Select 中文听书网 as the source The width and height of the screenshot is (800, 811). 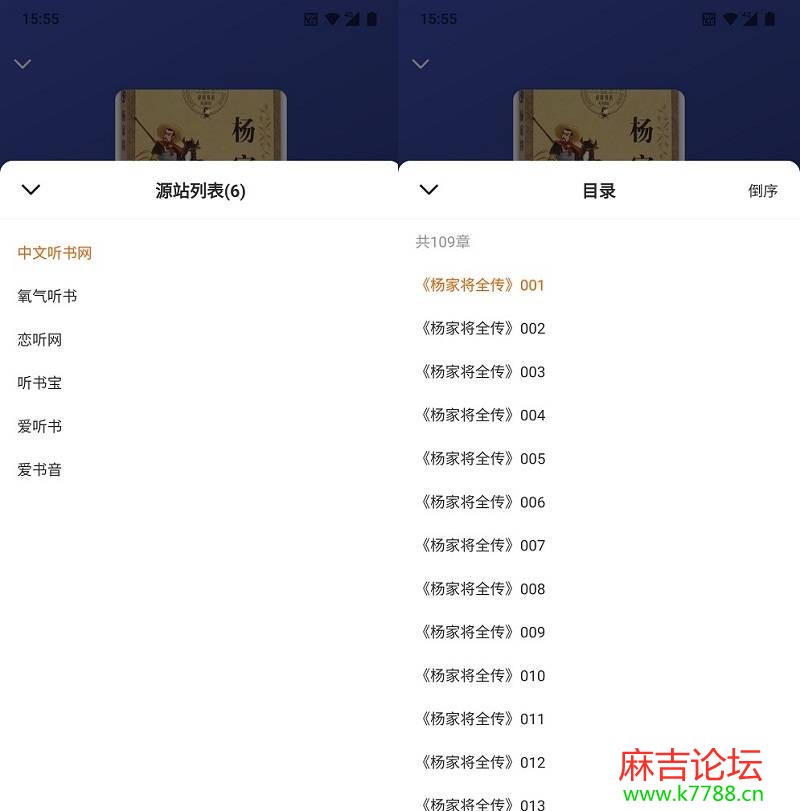tap(55, 253)
